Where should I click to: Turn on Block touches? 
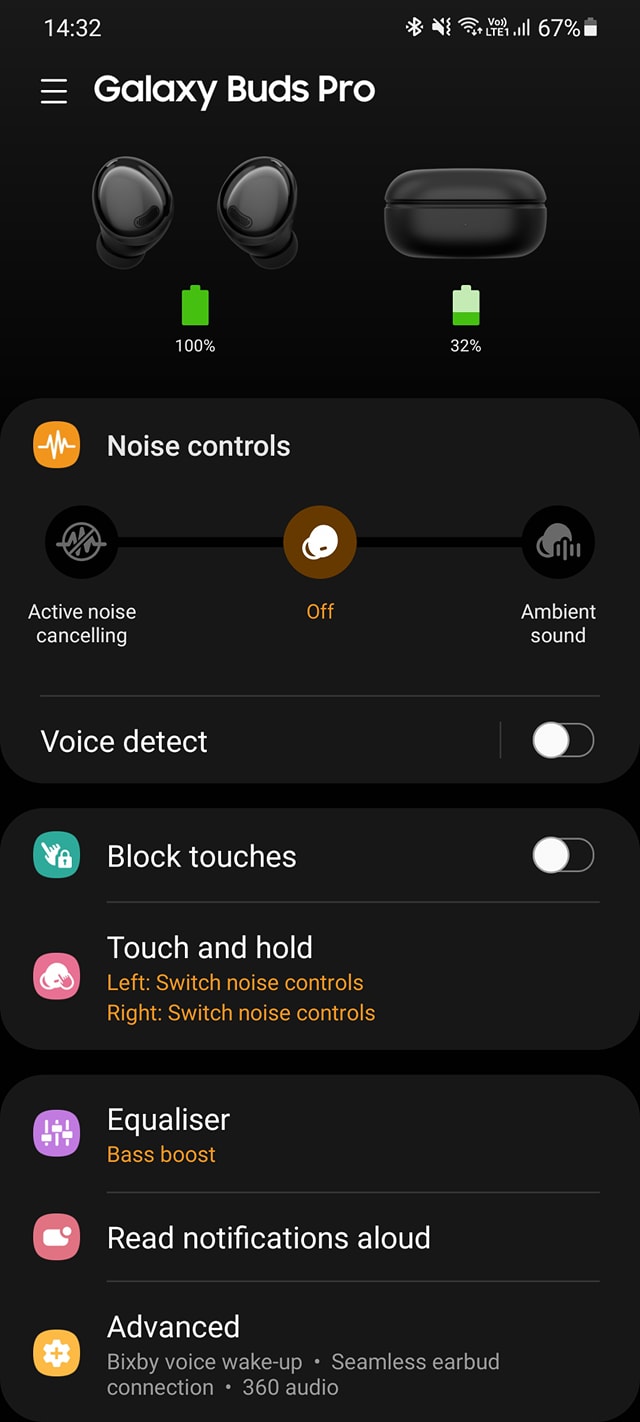pos(563,856)
